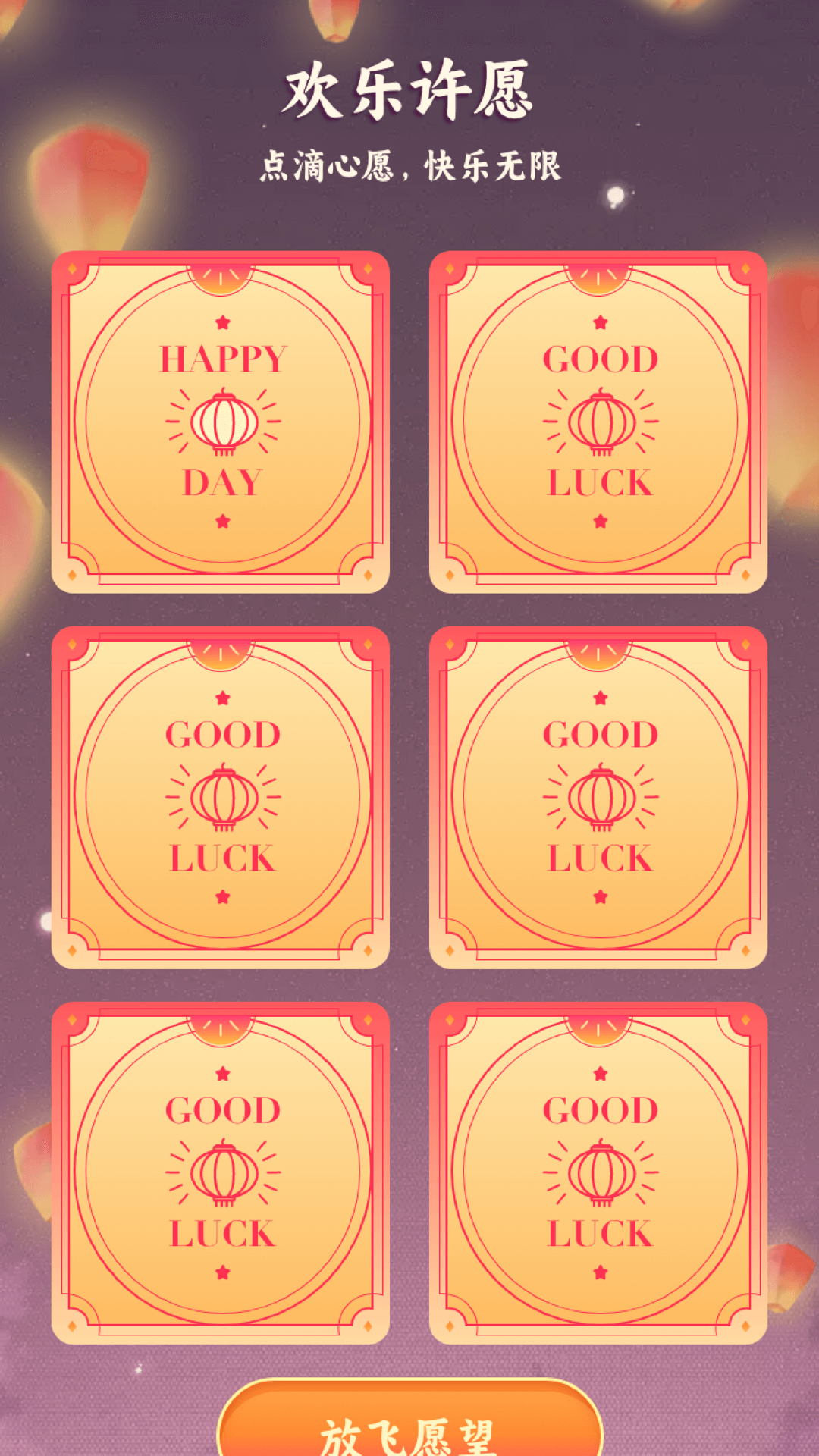819x1456 pixels.
Task: Tap the 放飞愿望 button
Action: [409, 1424]
